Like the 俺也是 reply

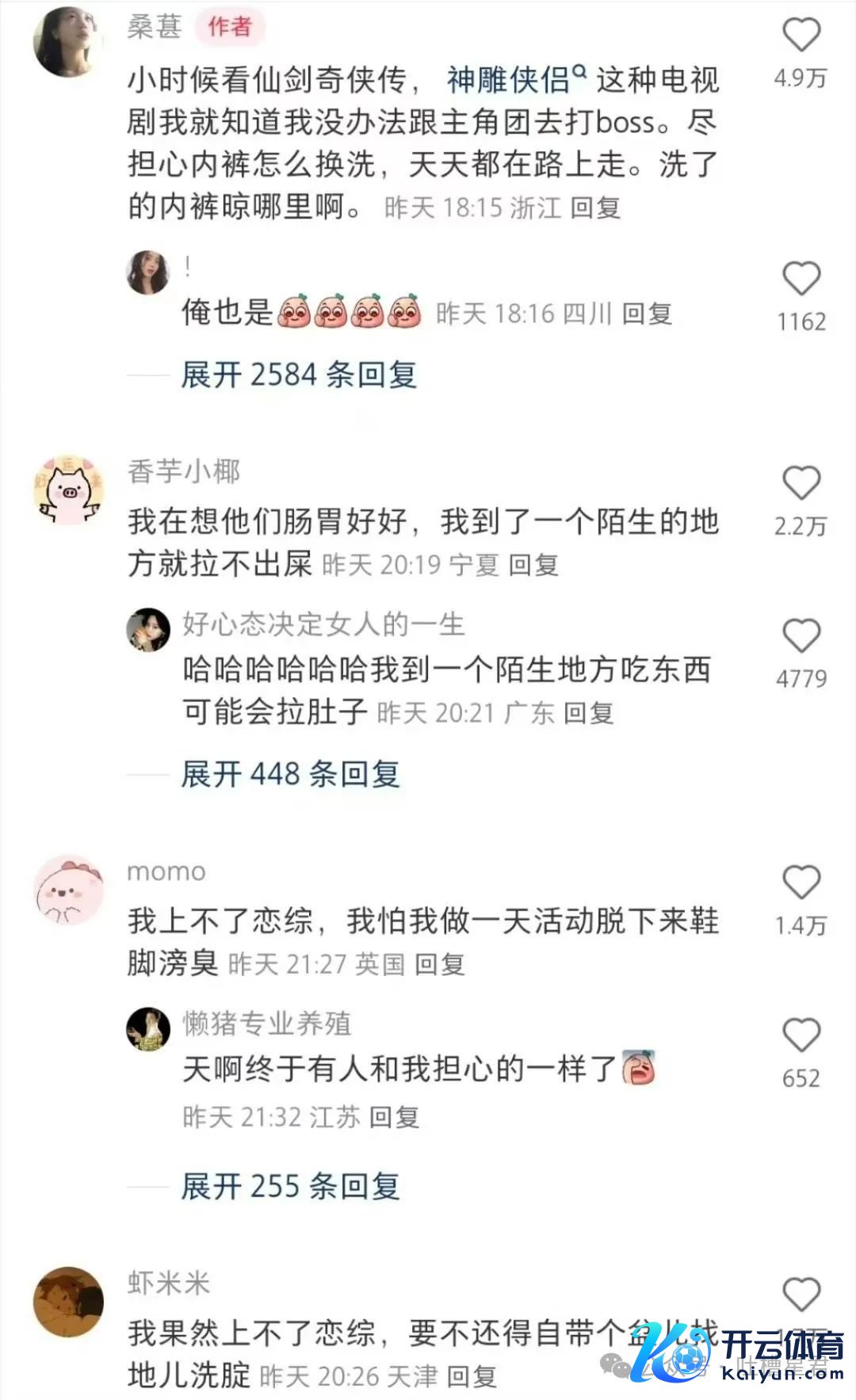click(801, 280)
